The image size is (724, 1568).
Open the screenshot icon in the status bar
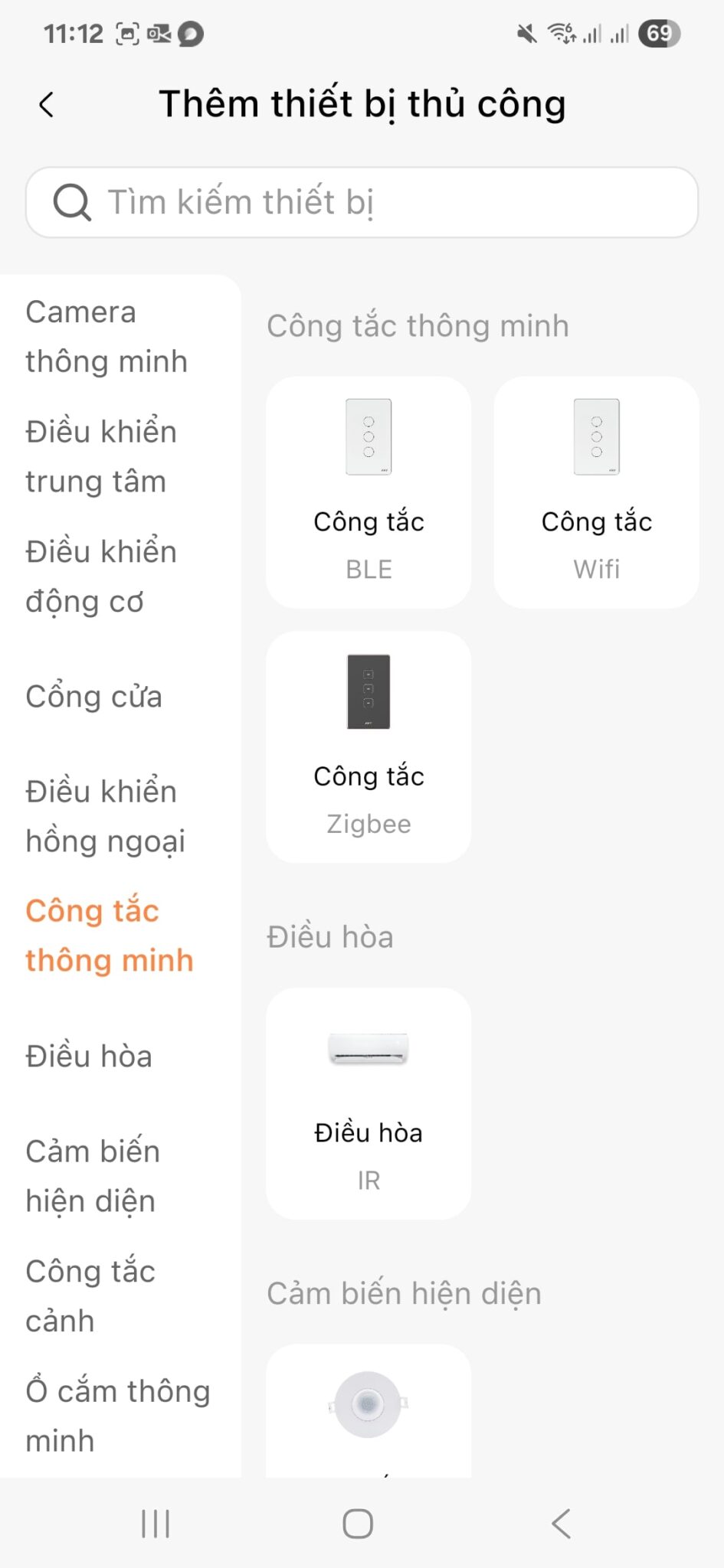point(127,32)
